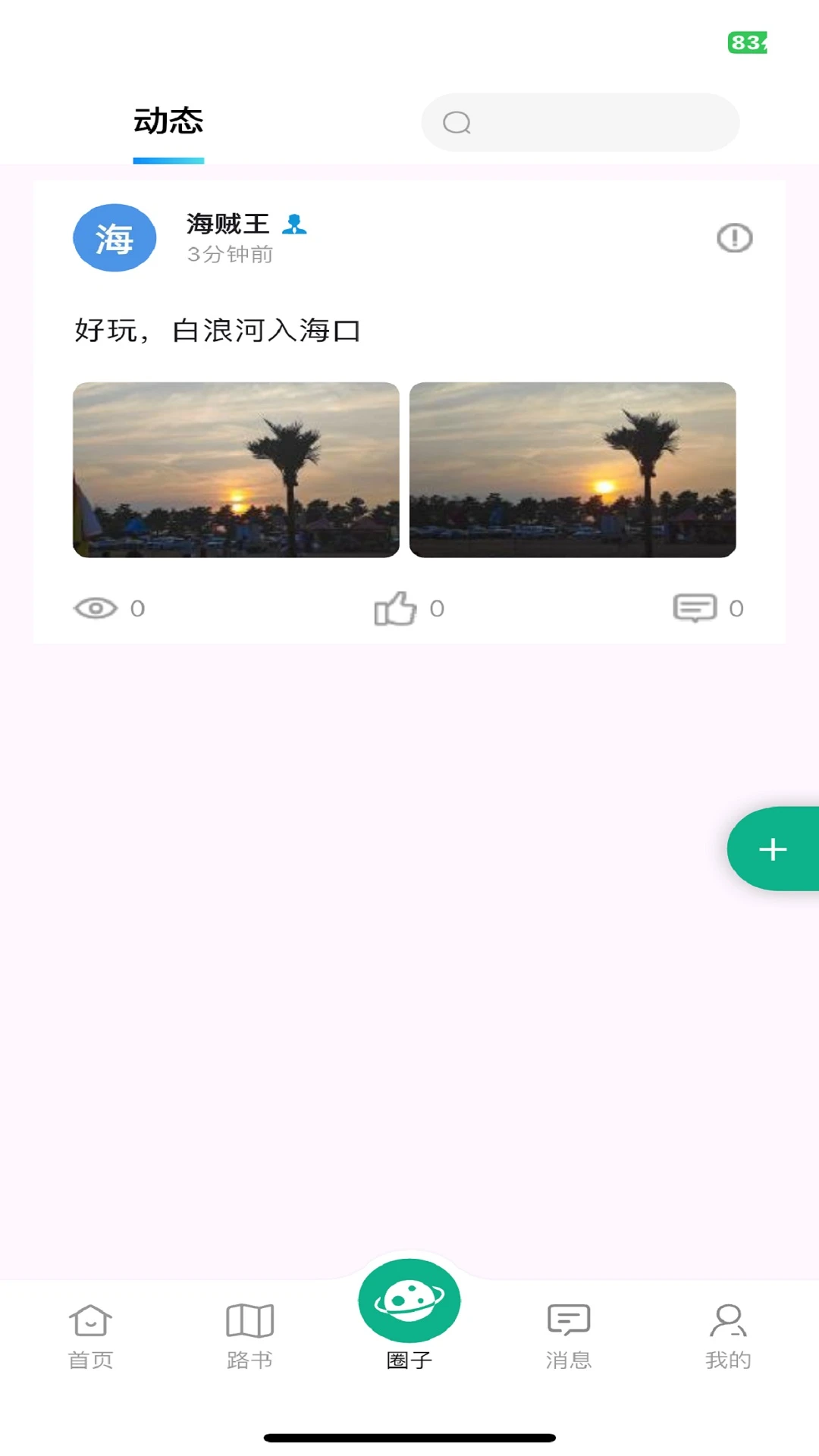Open the first sunset photo thumbnail

click(x=235, y=470)
